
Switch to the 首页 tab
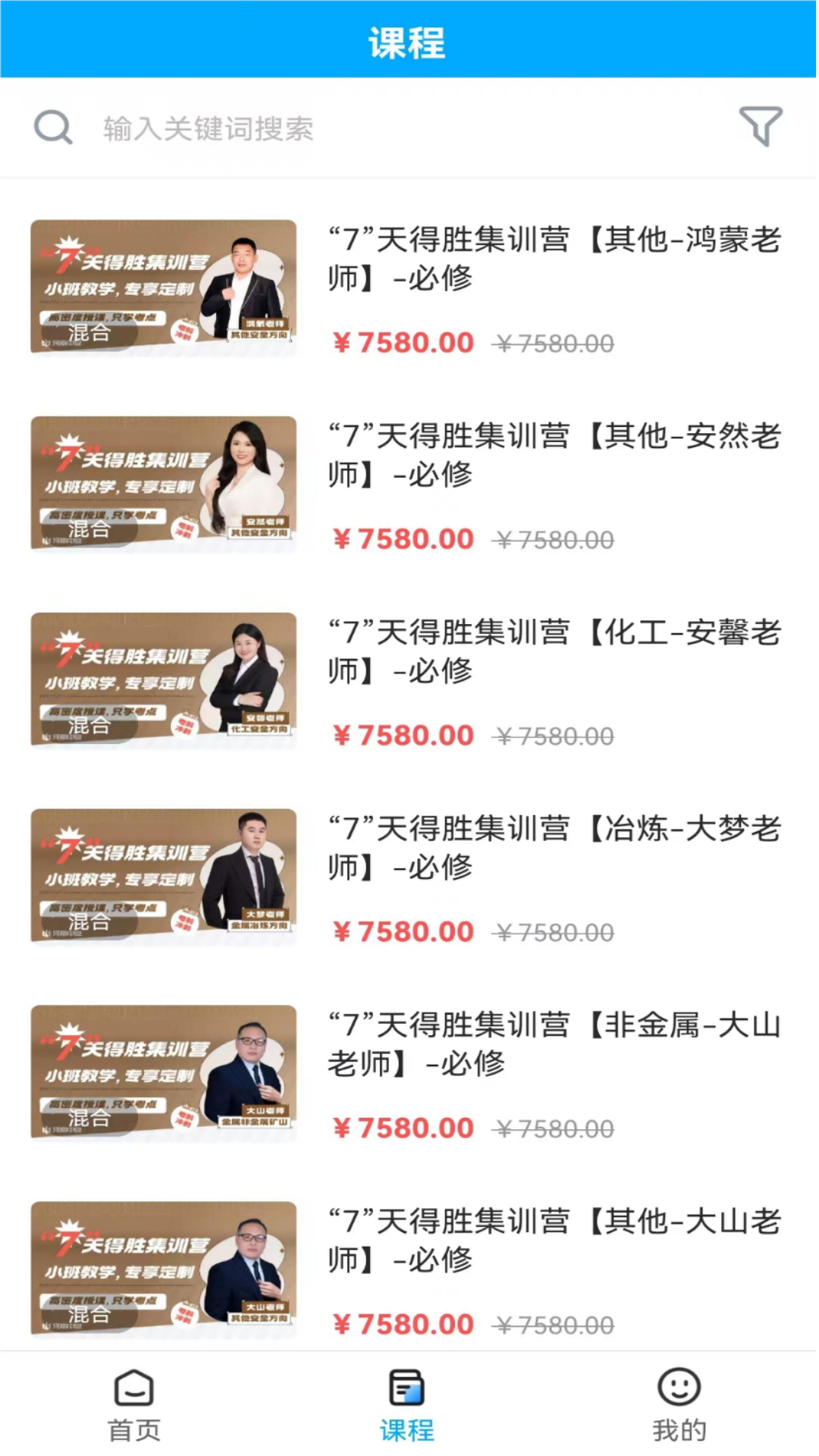133,1407
